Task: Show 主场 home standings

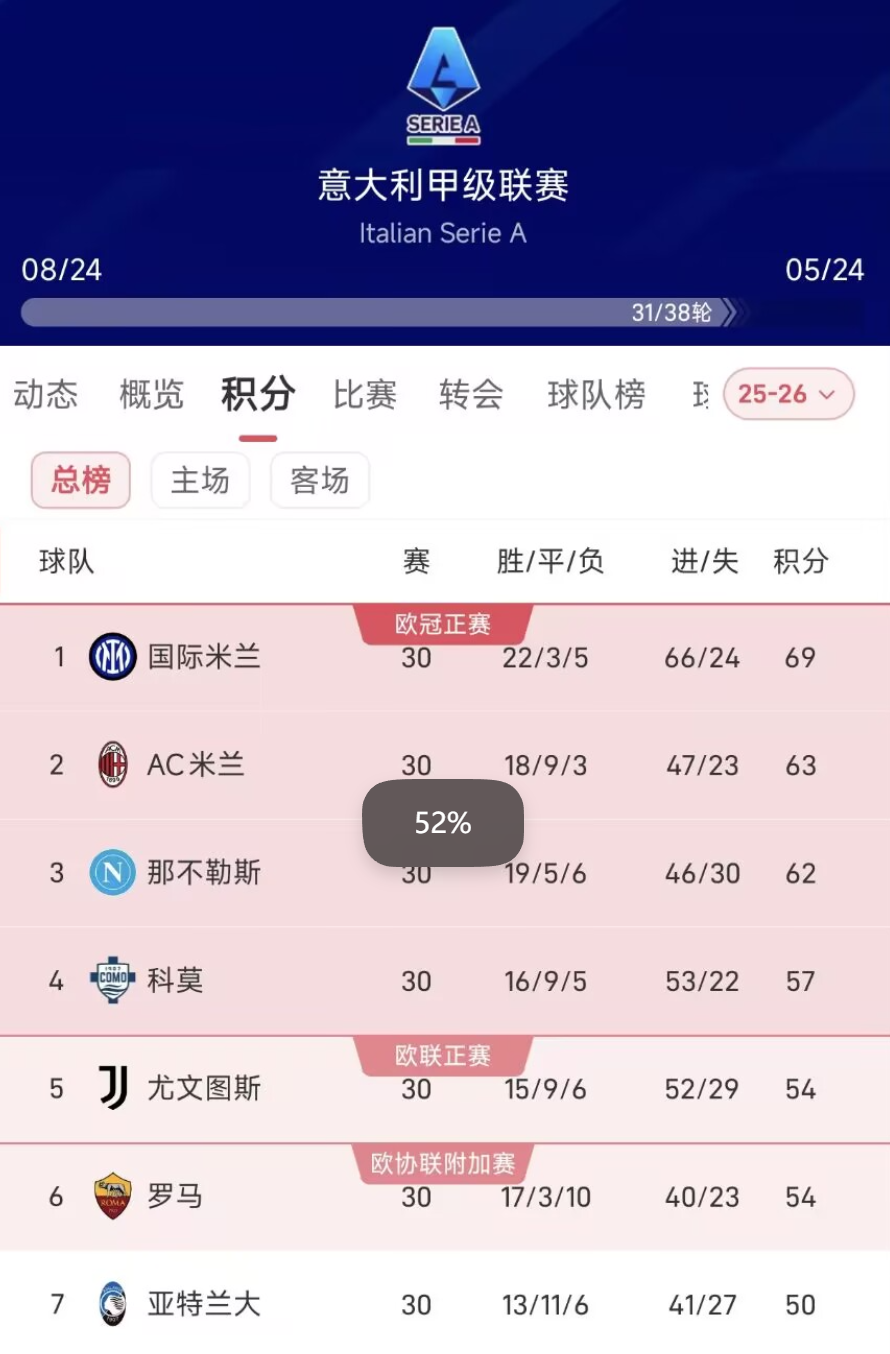Action: [200, 481]
